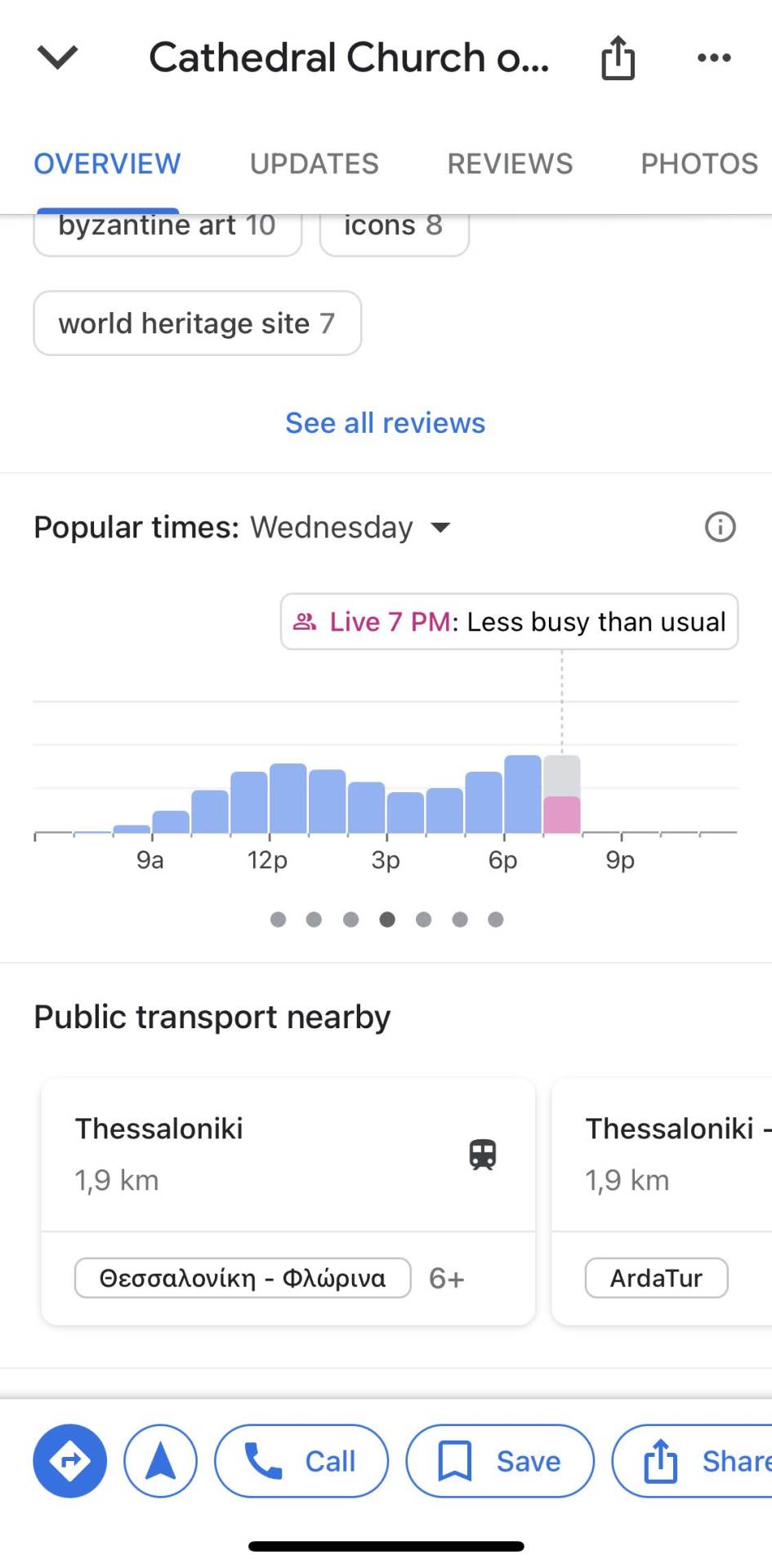Open See all reviews

(385, 422)
